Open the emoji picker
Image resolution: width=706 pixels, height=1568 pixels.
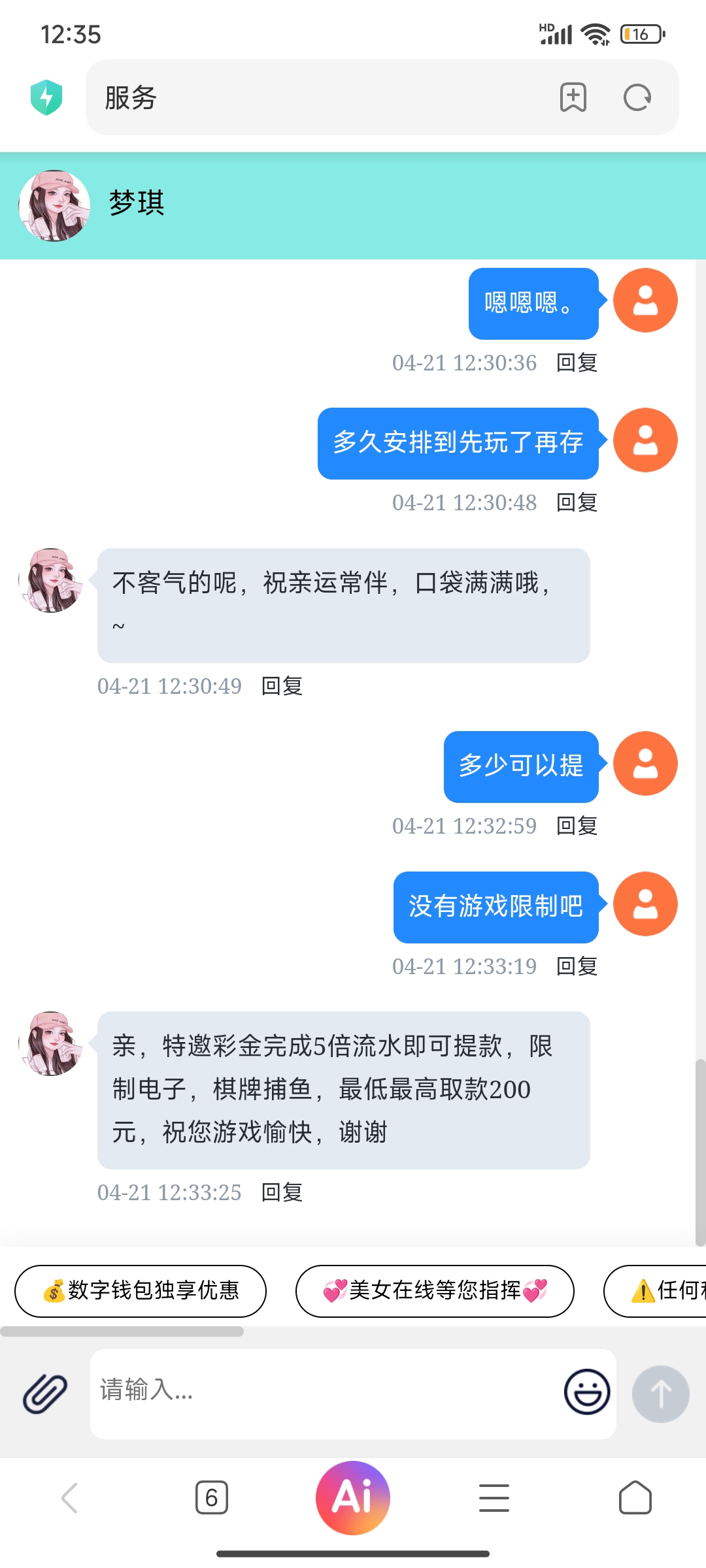pyautogui.click(x=587, y=1392)
